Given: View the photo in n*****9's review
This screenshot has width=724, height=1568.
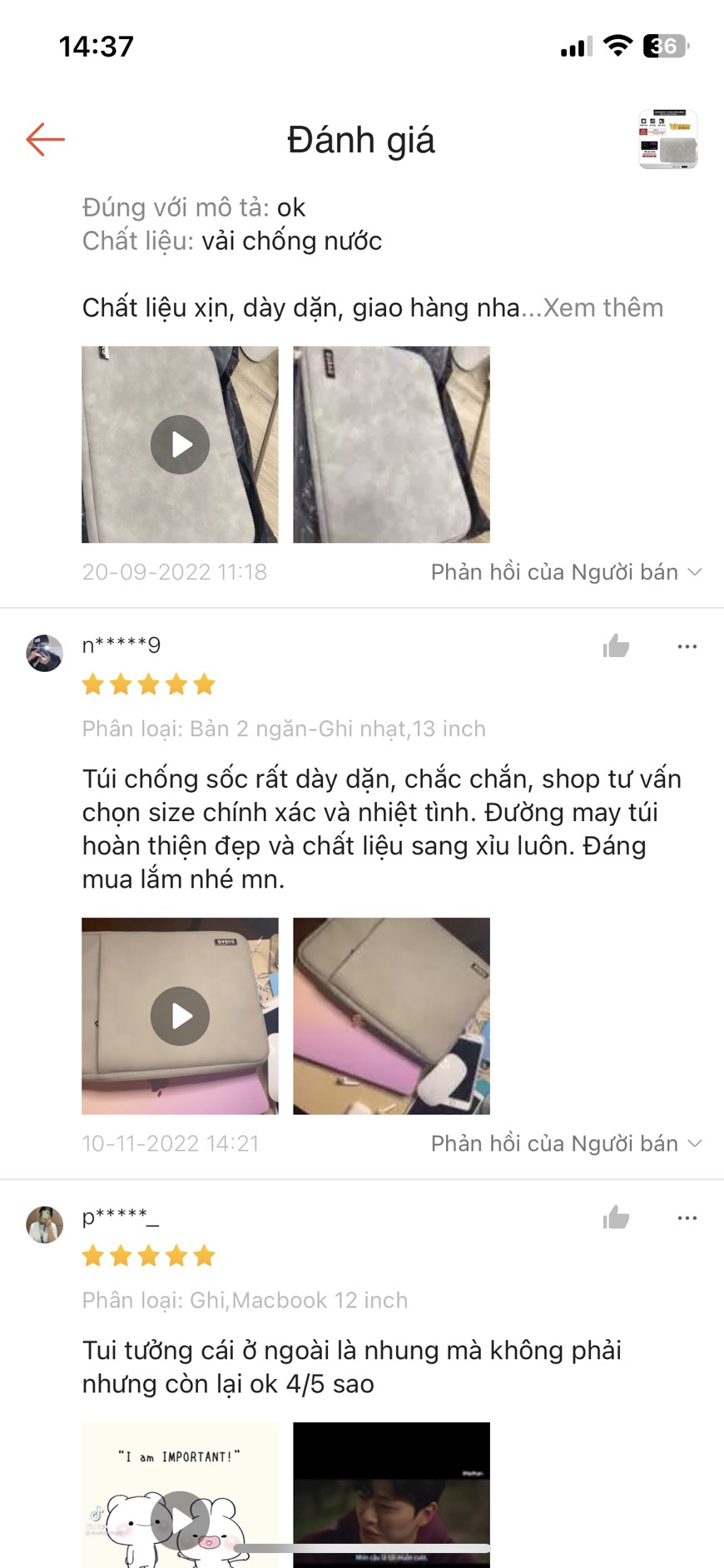Looking at the screenshot, I should [391, 1016].
